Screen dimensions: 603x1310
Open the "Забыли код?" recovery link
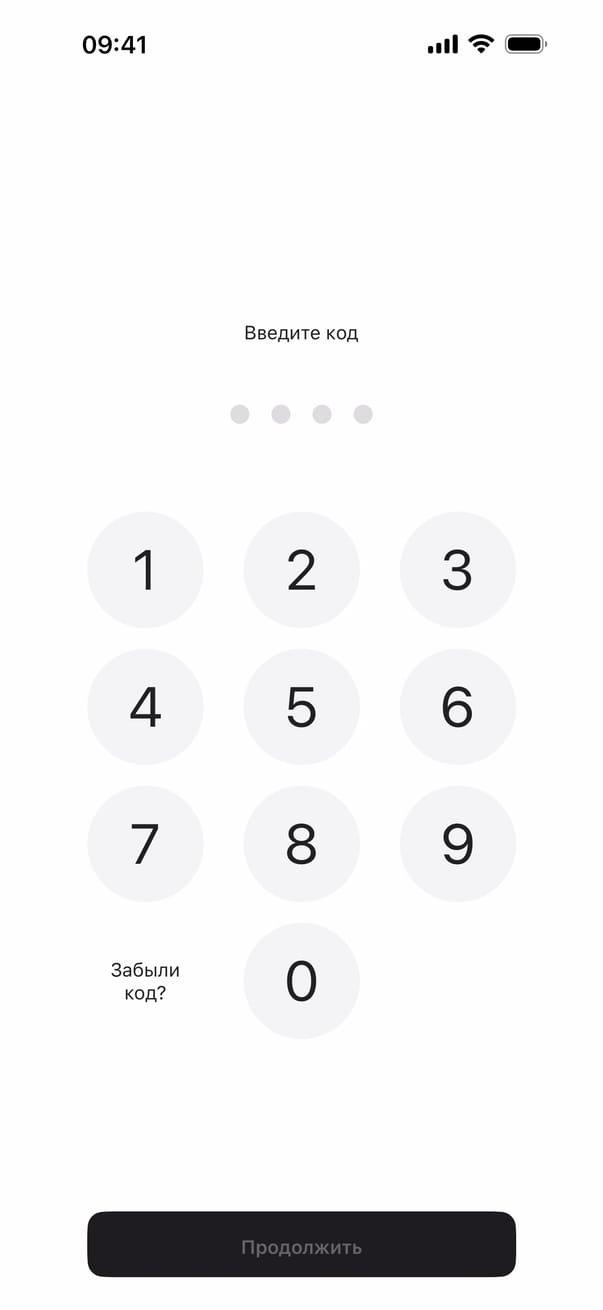click(145, 982)
